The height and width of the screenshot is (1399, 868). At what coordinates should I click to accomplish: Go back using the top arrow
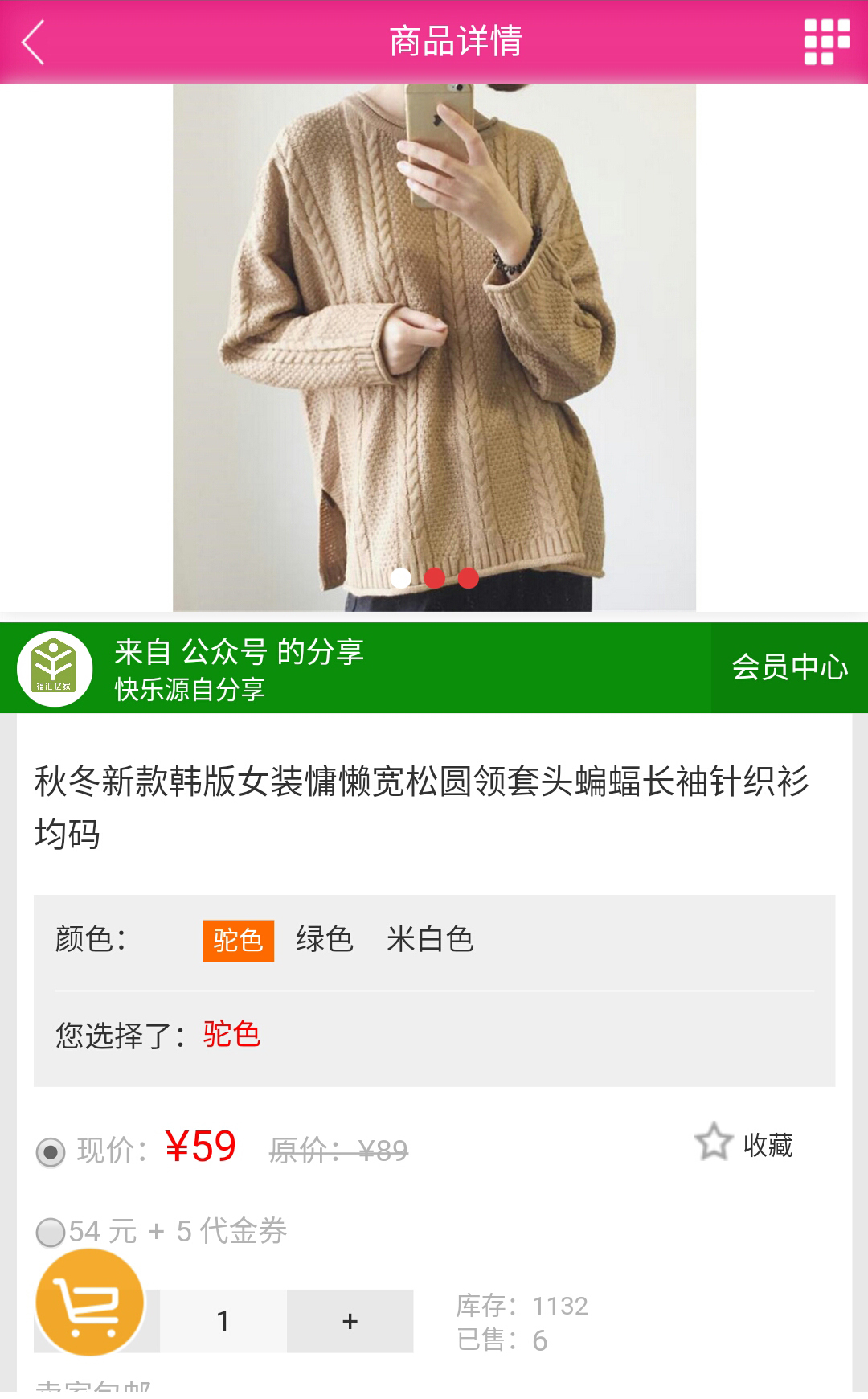[33, 42]
